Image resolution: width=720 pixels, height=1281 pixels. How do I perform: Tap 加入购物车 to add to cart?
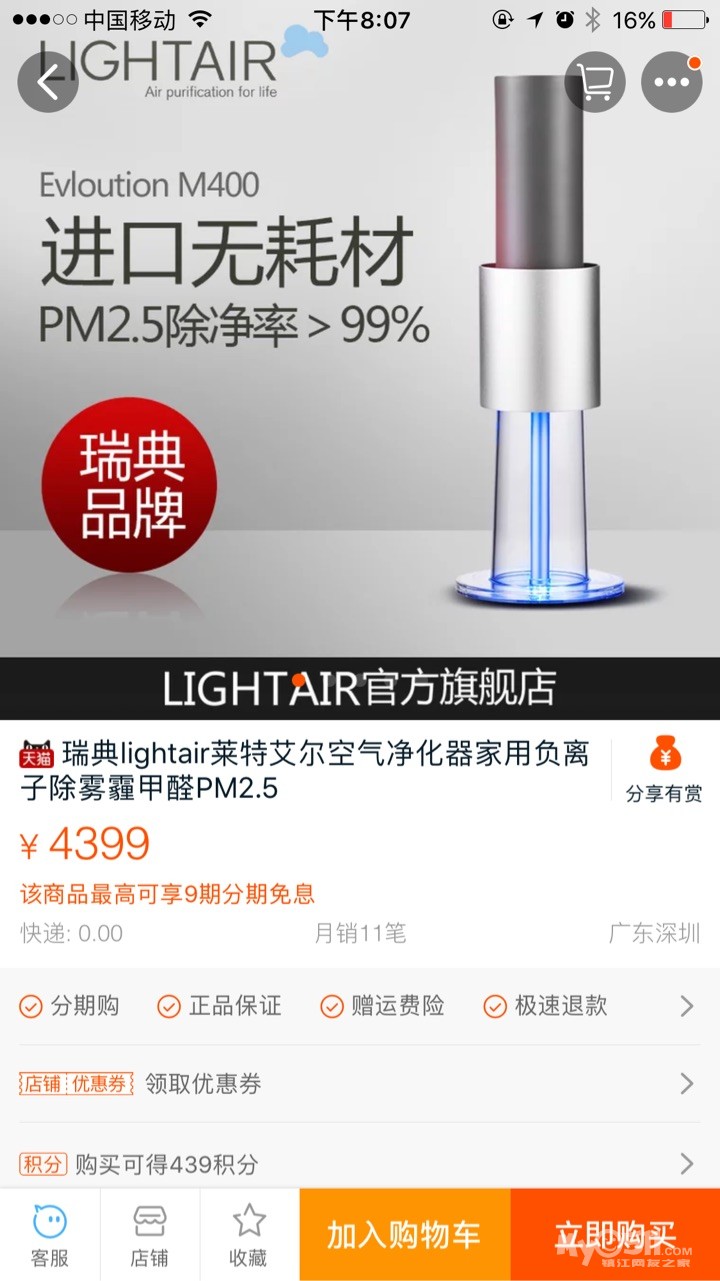click(x=404, y=1235)
